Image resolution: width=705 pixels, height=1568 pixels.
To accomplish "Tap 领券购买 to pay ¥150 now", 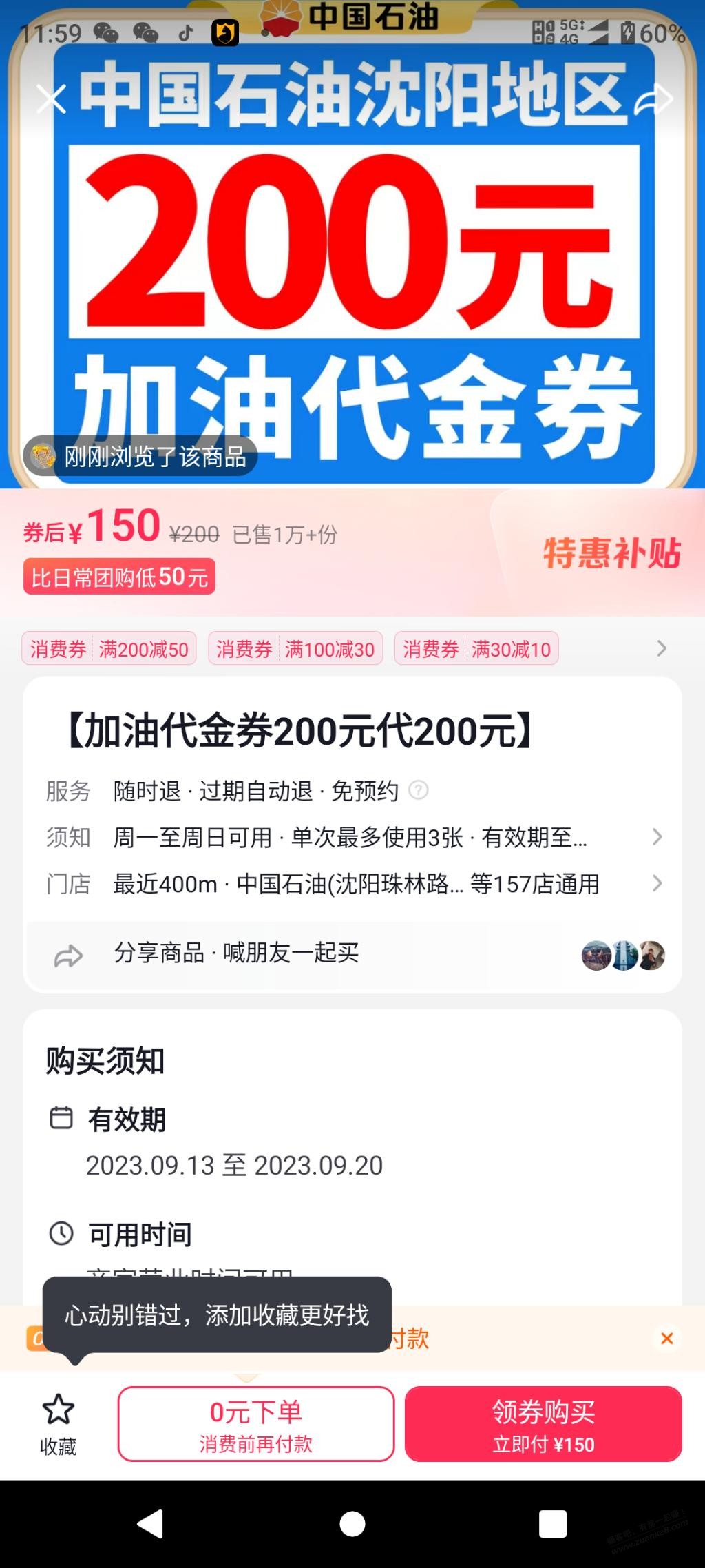I will [x=543, y=1424].
